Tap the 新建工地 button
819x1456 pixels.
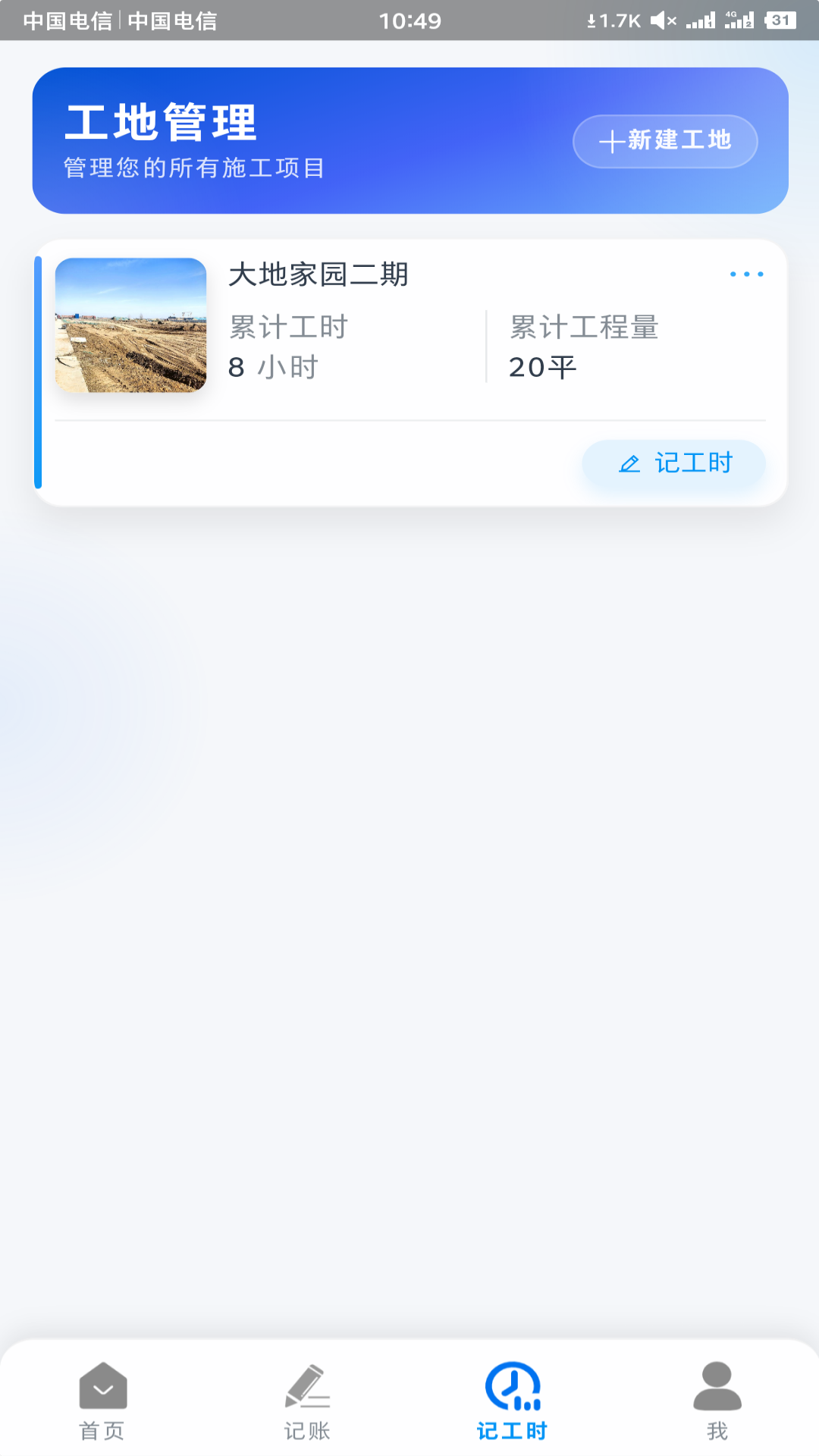pos(664,141)
